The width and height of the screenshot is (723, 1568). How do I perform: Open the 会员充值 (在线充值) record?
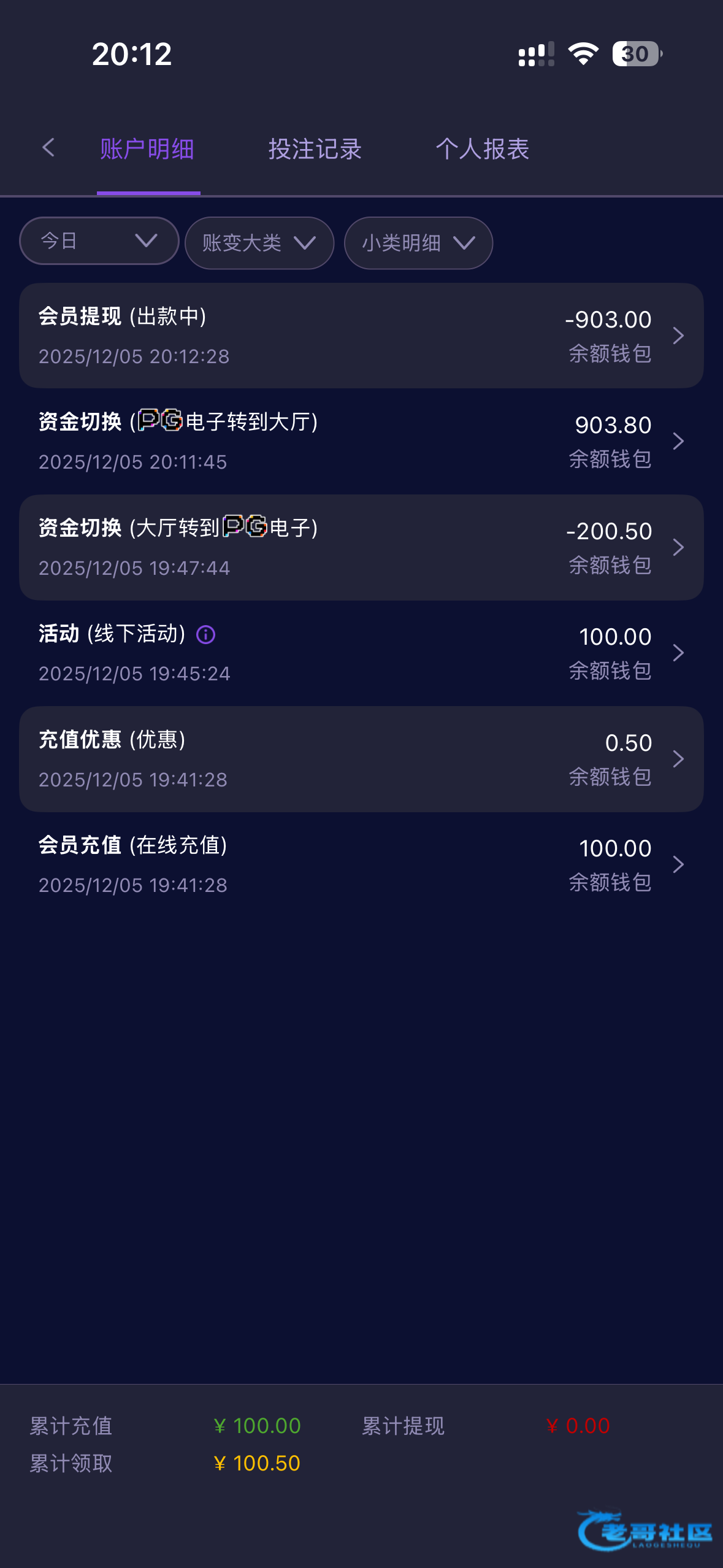coord(361,864)
